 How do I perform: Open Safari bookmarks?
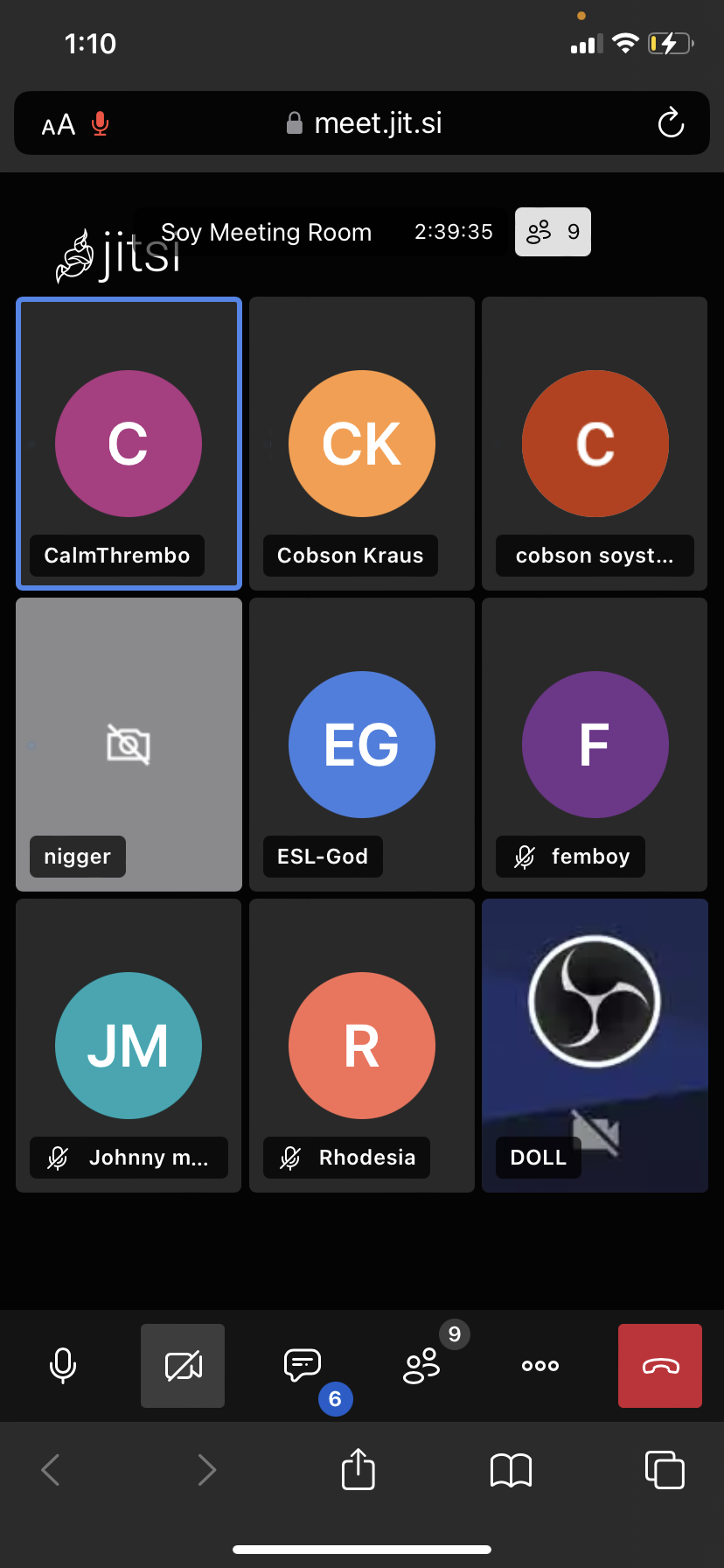point(512,1469)
